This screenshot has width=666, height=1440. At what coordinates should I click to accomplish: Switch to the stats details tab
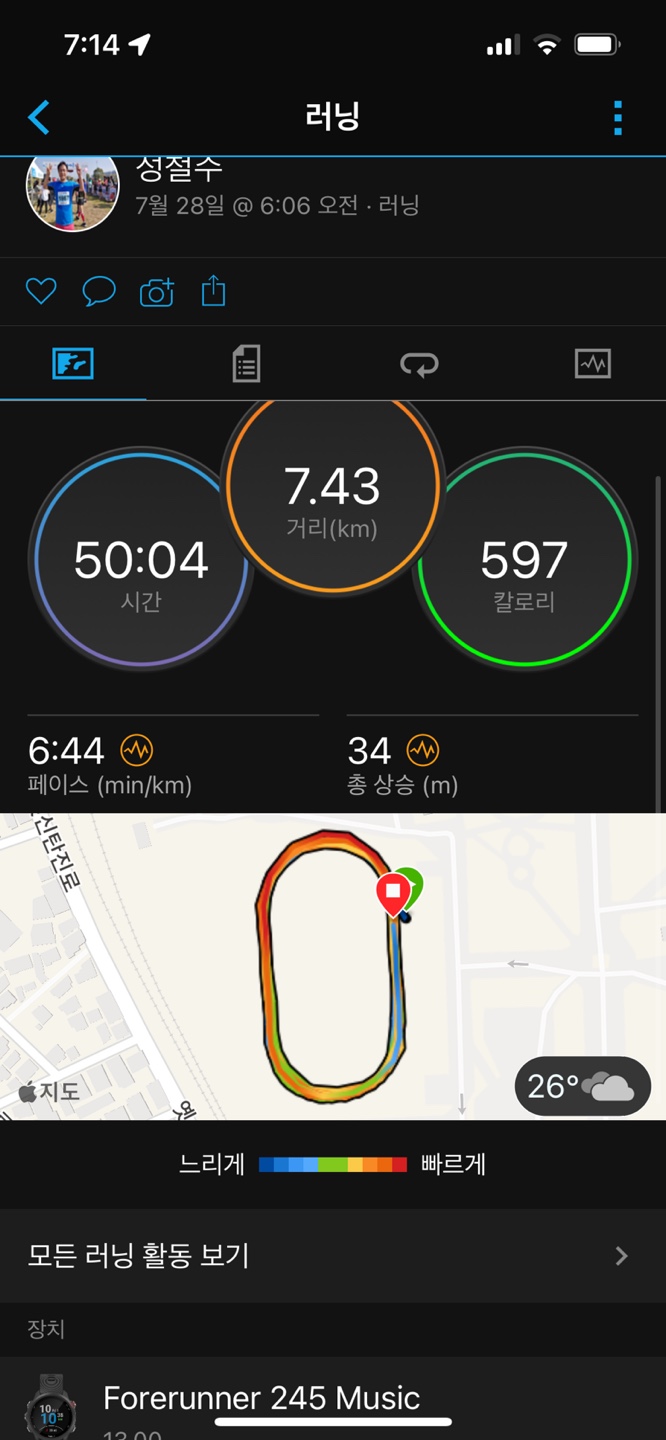click(246, 364)
